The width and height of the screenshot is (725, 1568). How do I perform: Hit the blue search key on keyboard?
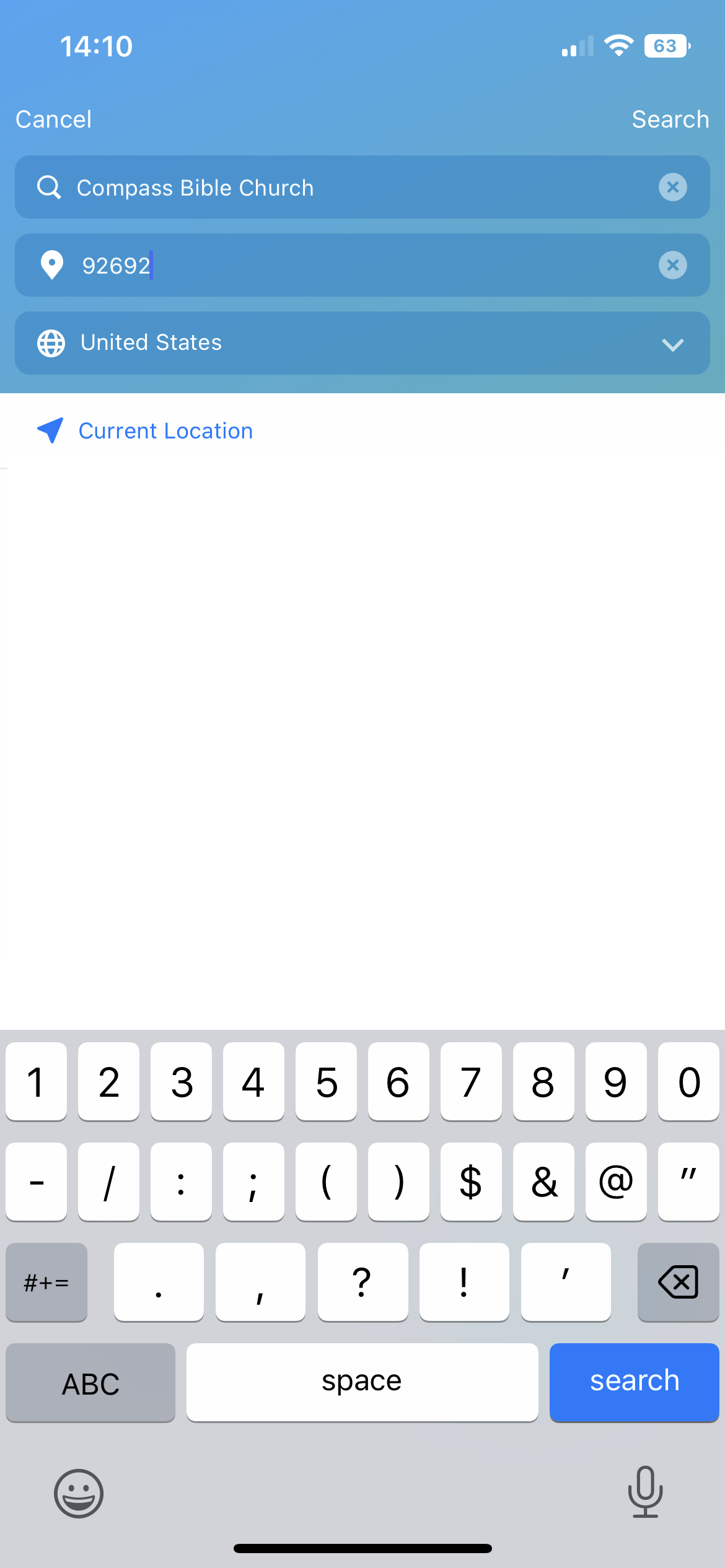coord(634,1382)
